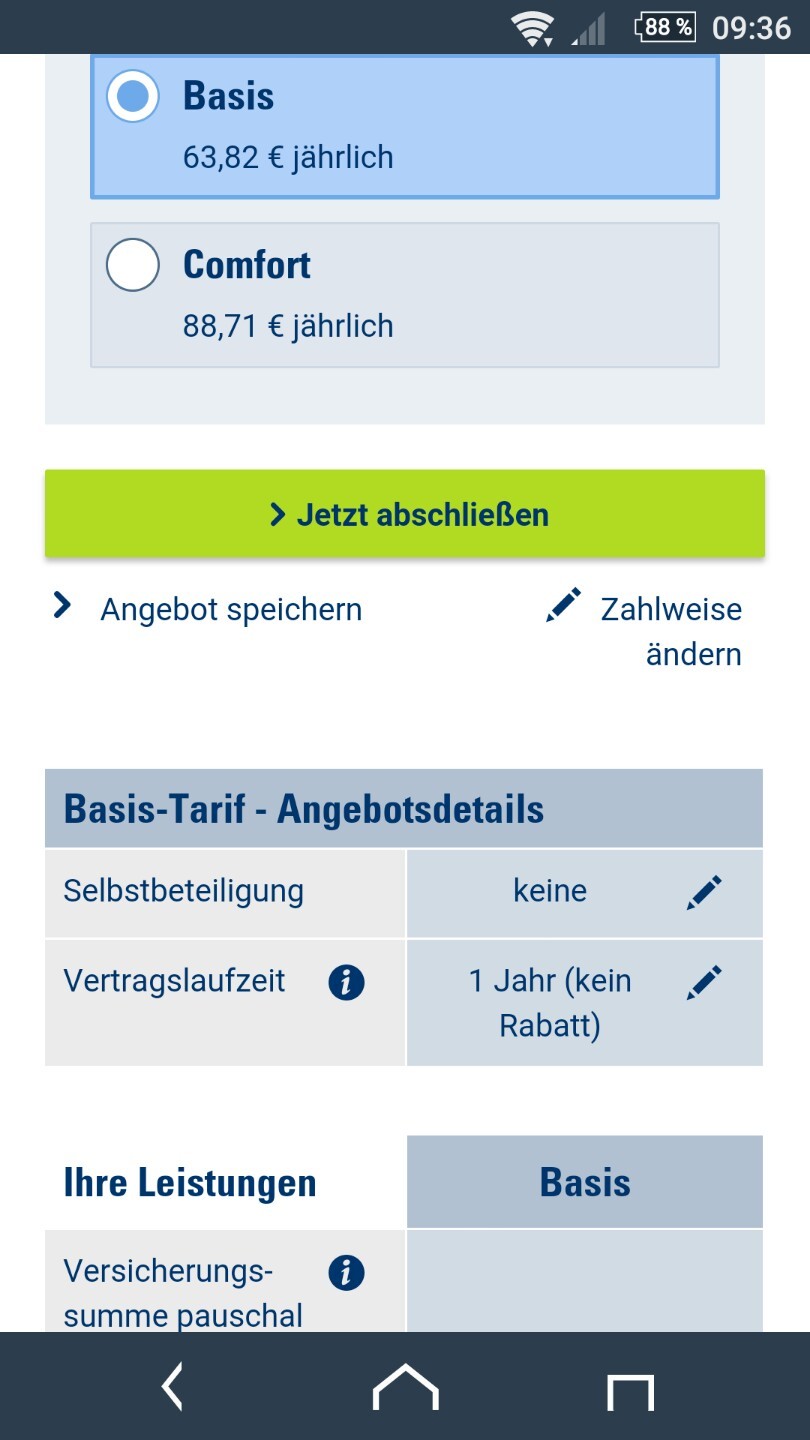Tap Zahlweise ändern link

(645, 631)
